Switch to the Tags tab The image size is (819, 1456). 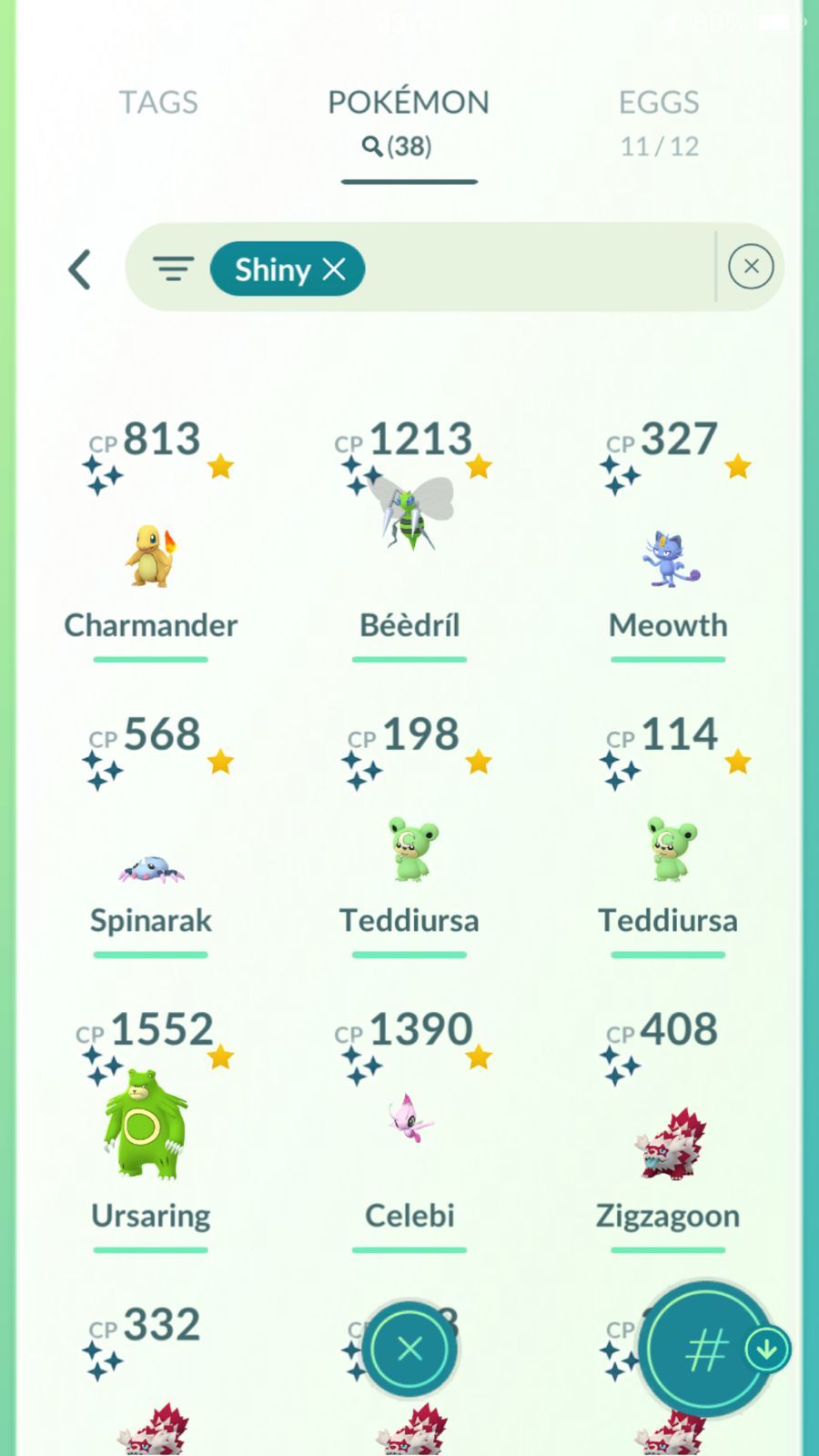tap(158, 102)
